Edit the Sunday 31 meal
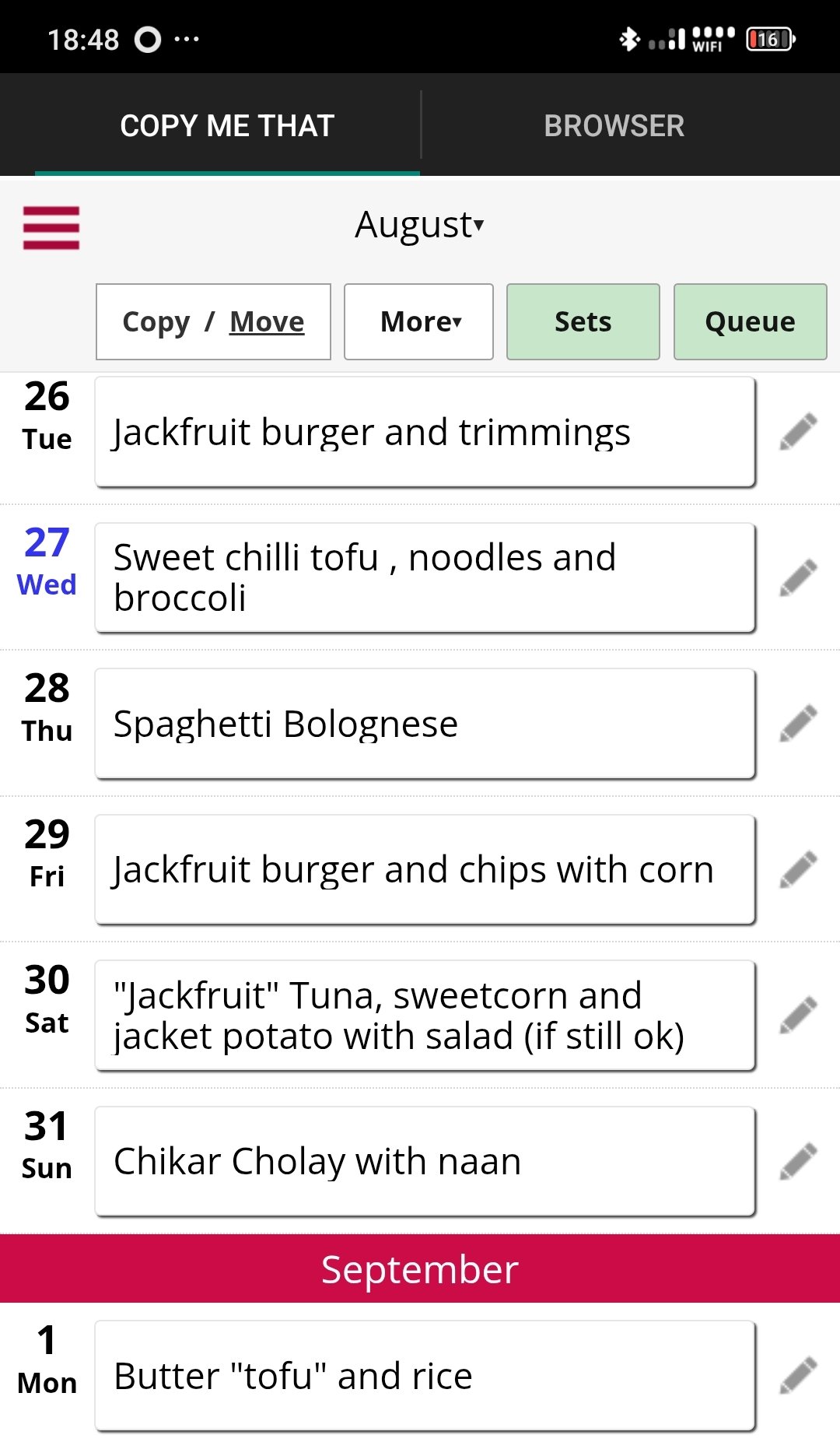Image resolution: width=840 pixels, height=1442 pixels. click(799, 1161)
